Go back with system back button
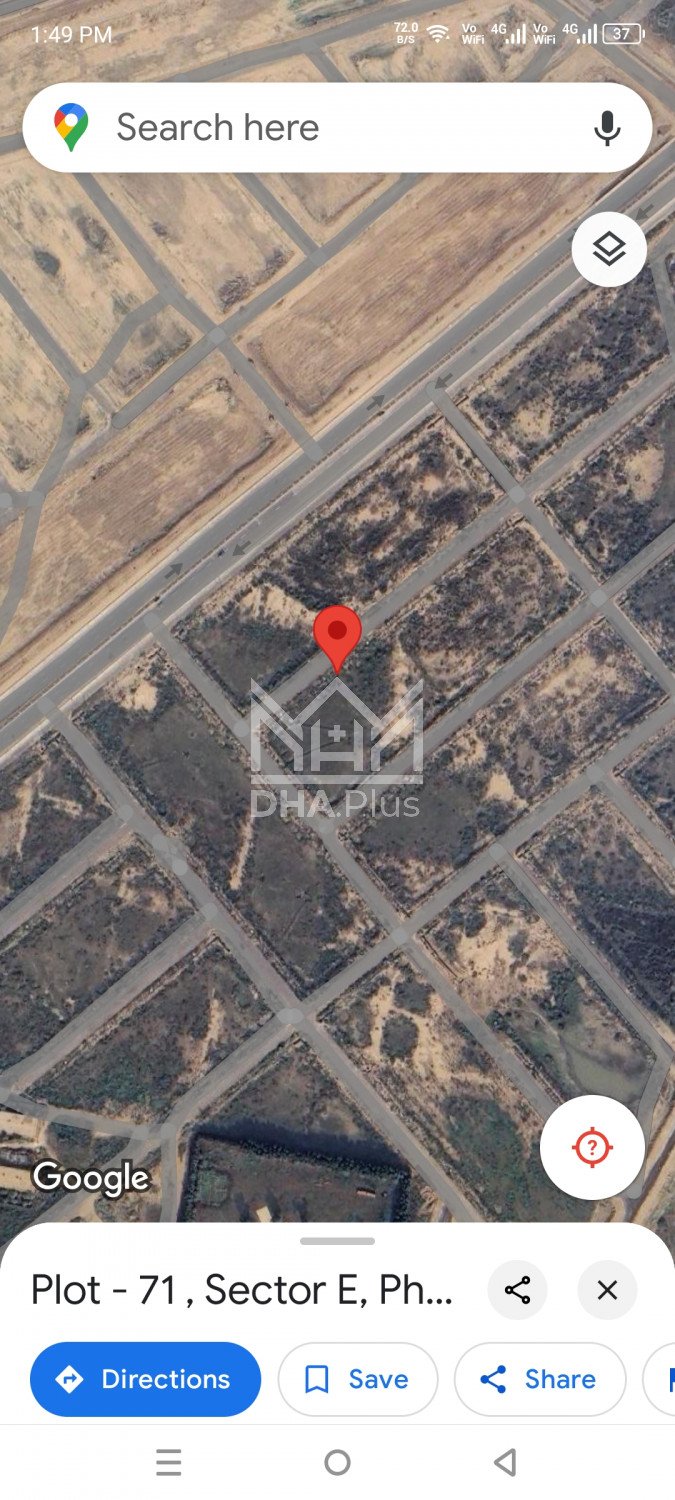675x1500 pixels. 506,1463
